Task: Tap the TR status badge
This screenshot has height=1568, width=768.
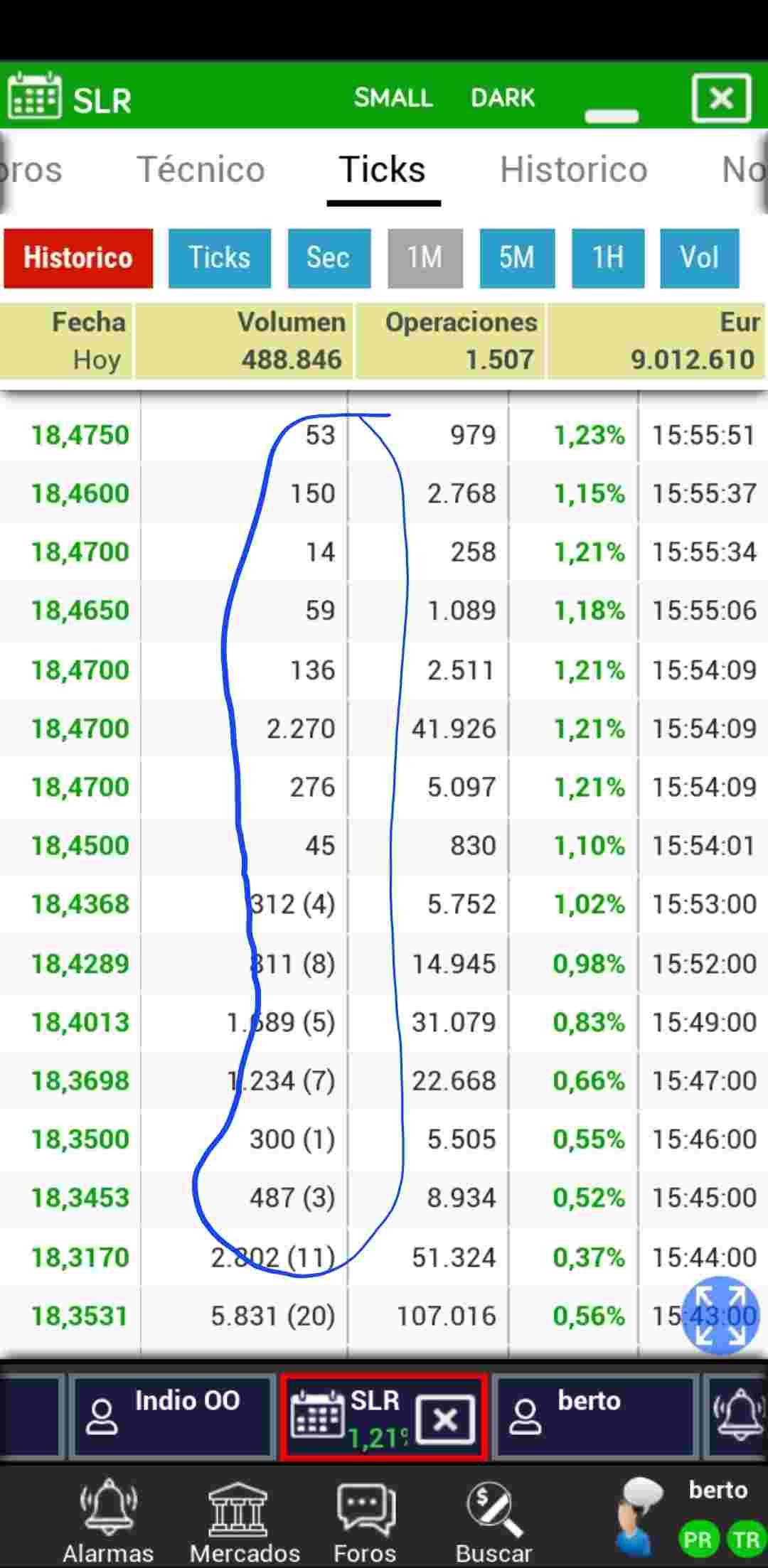Action: (743, 1535)
